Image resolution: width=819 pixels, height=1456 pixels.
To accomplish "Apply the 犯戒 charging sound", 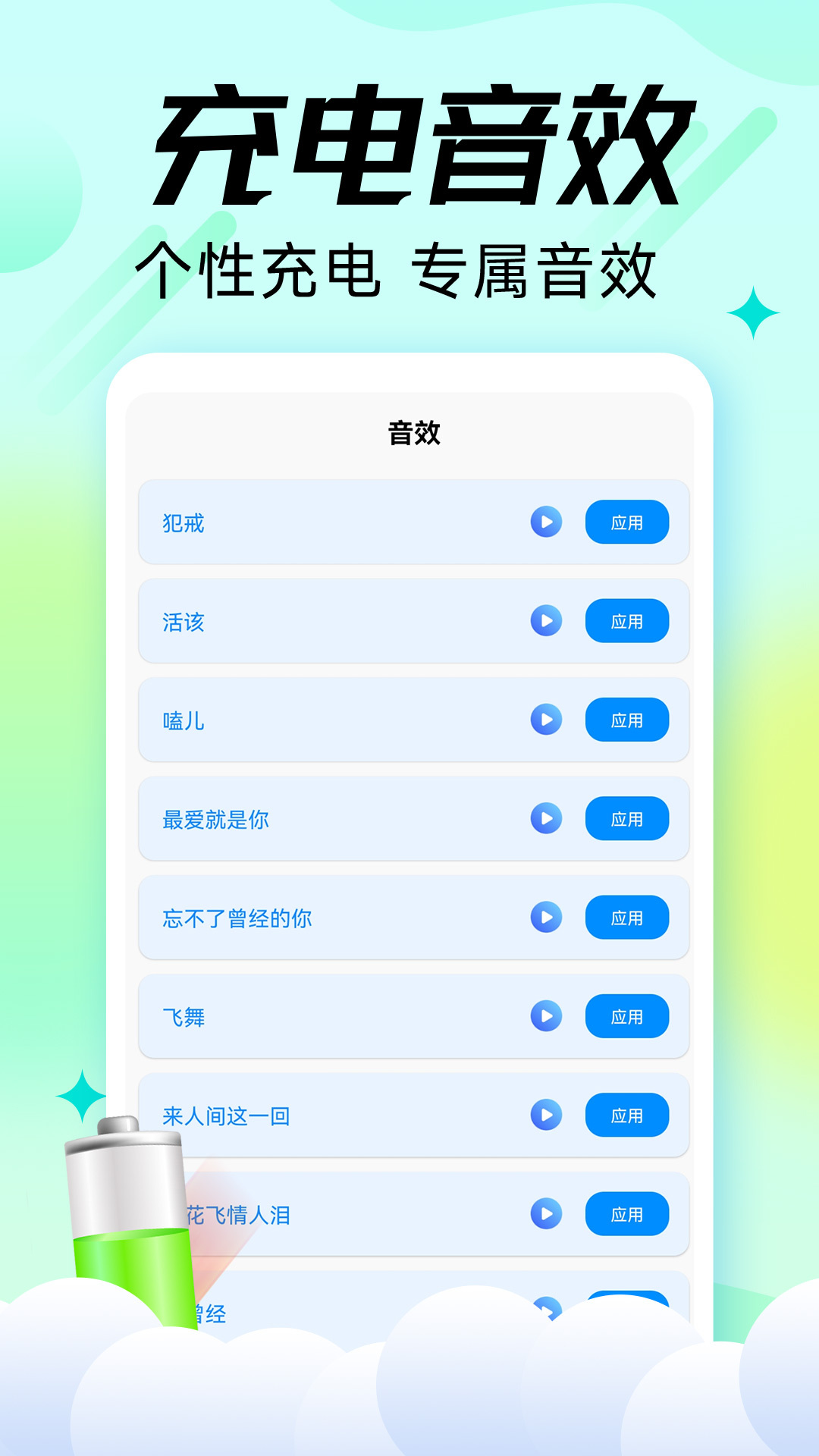I will pos(626,523).
